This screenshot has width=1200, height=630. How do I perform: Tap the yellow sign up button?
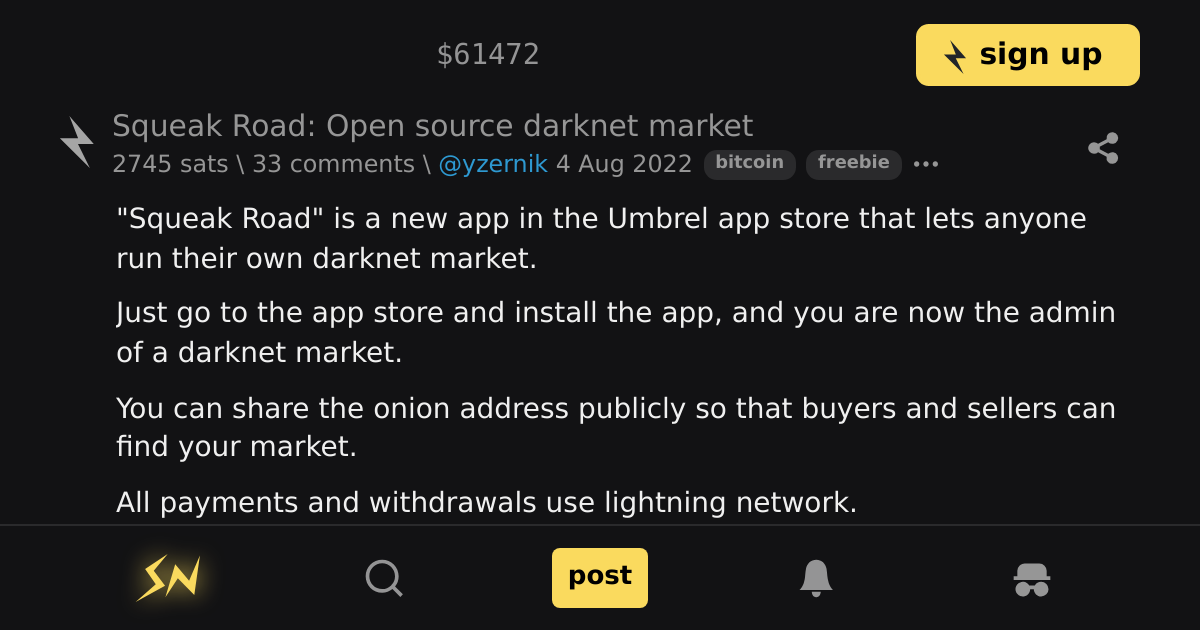pyautogui.click(x=1027, y=55)
